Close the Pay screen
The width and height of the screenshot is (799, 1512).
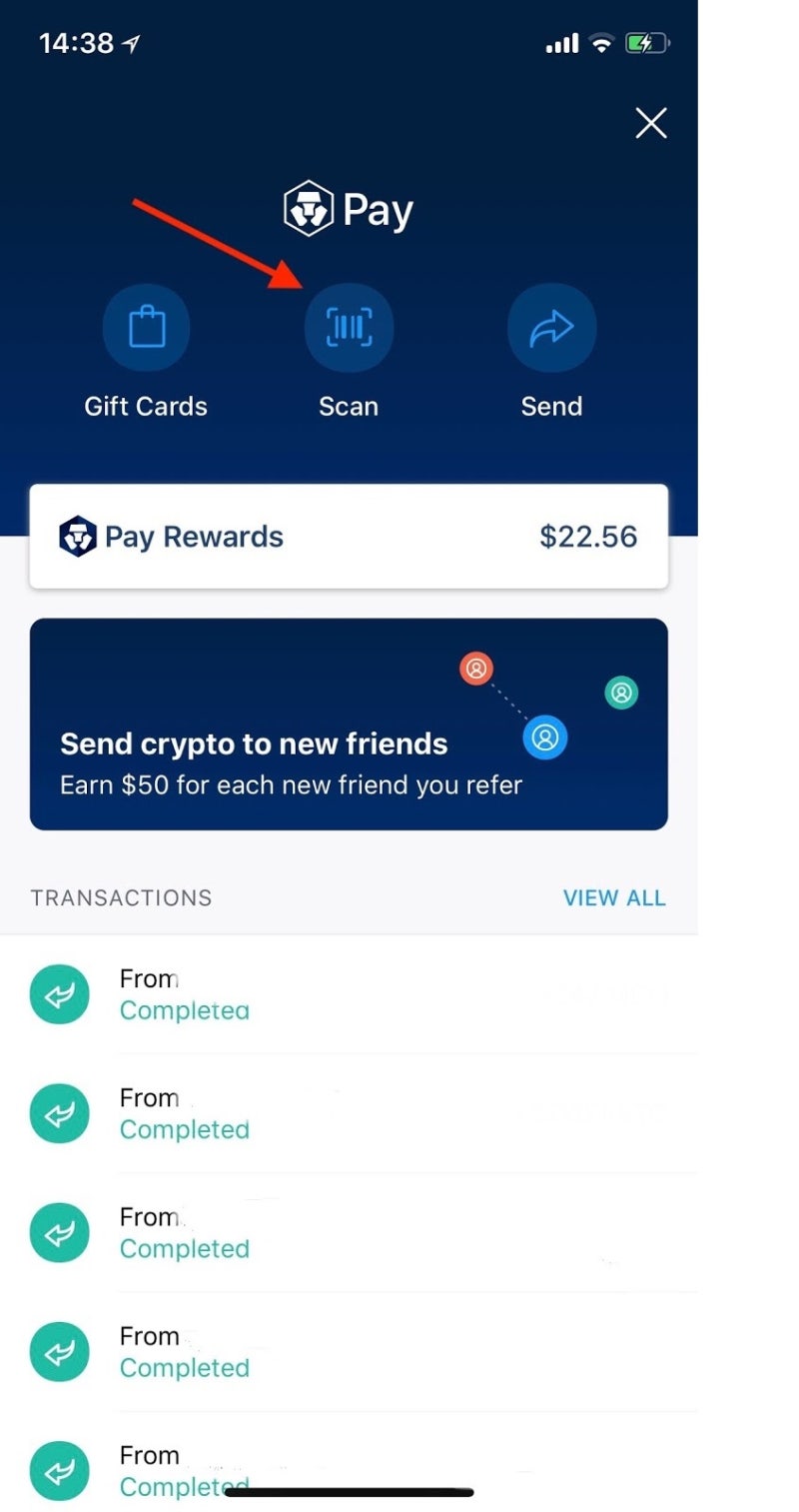(x=650, y=122)
